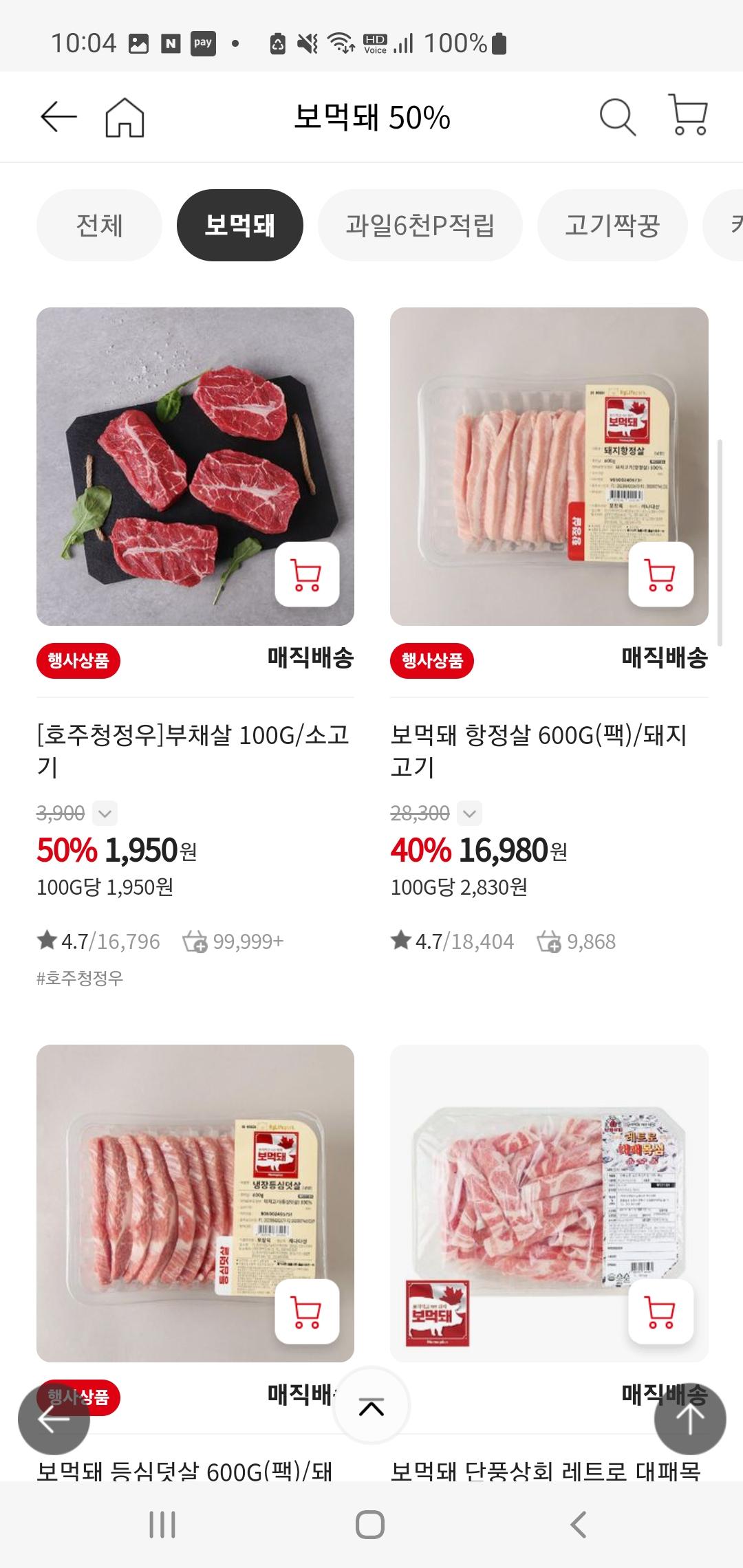This screenshot has width=743, height=1568.
Task: Select the 전체 category chip
Action: tap(99, 225)
